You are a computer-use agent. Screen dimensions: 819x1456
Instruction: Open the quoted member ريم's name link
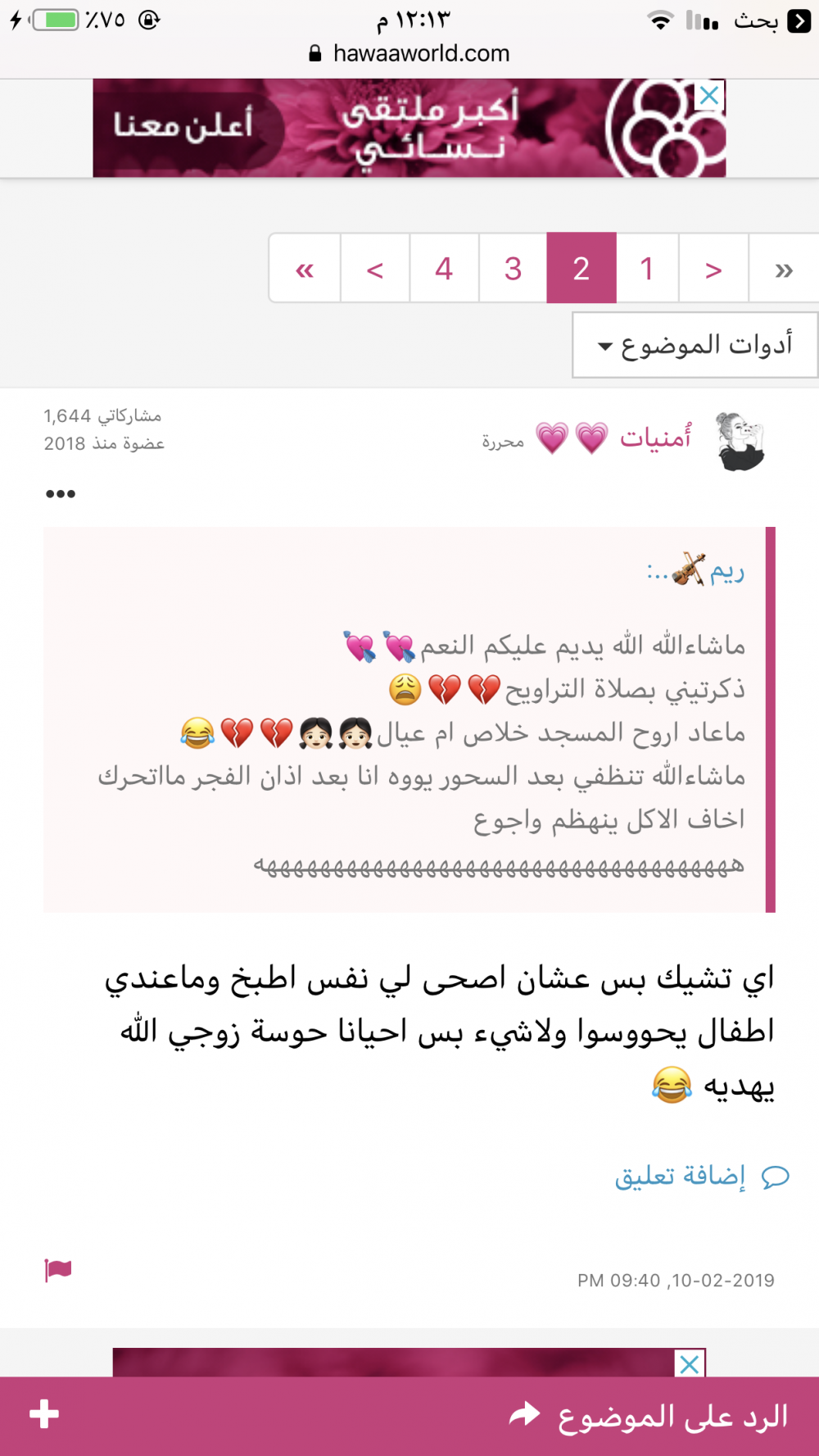pos(727,571)
